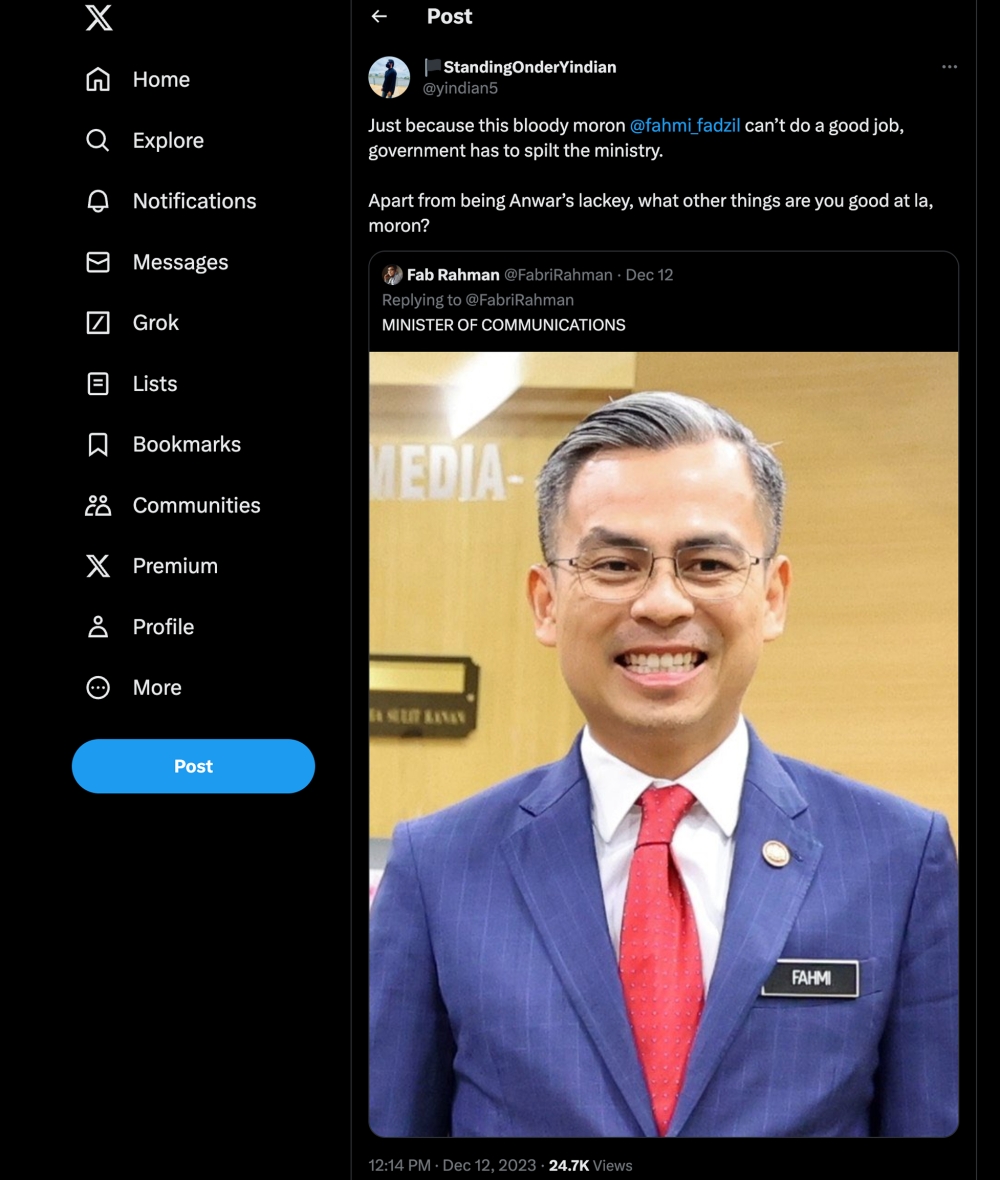This screenshot has width=1000, height=1180.
Task: Tap the X logo in the sidebar
Action: click(x=99, y=18)
